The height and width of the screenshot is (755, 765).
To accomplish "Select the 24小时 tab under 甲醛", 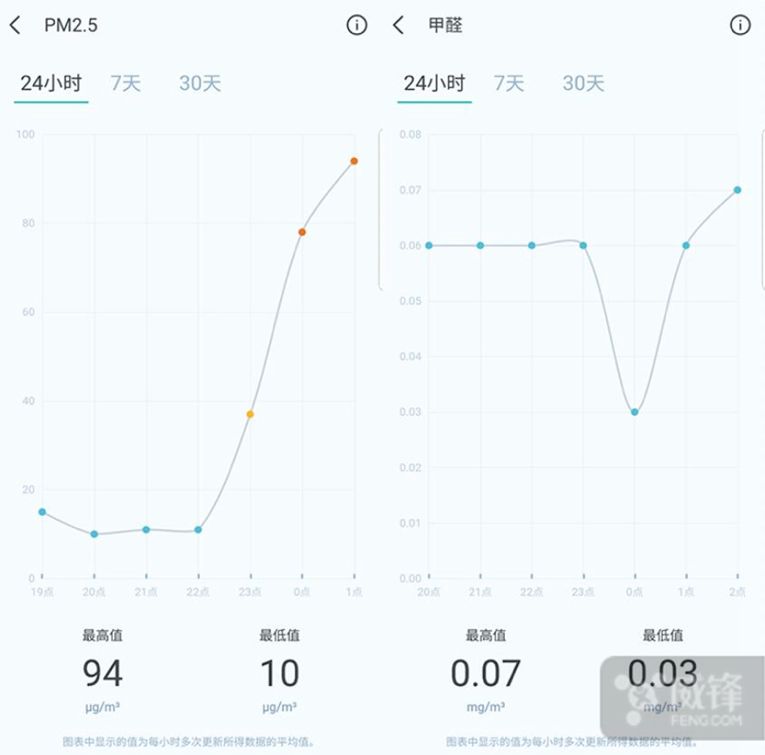I will point(434,83).
